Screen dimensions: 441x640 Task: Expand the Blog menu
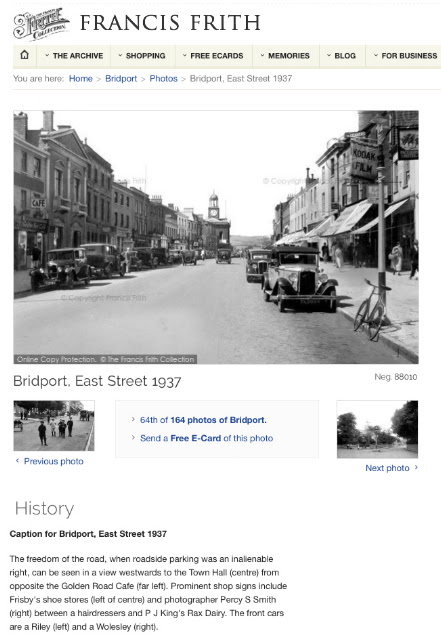tap(341, 56)
